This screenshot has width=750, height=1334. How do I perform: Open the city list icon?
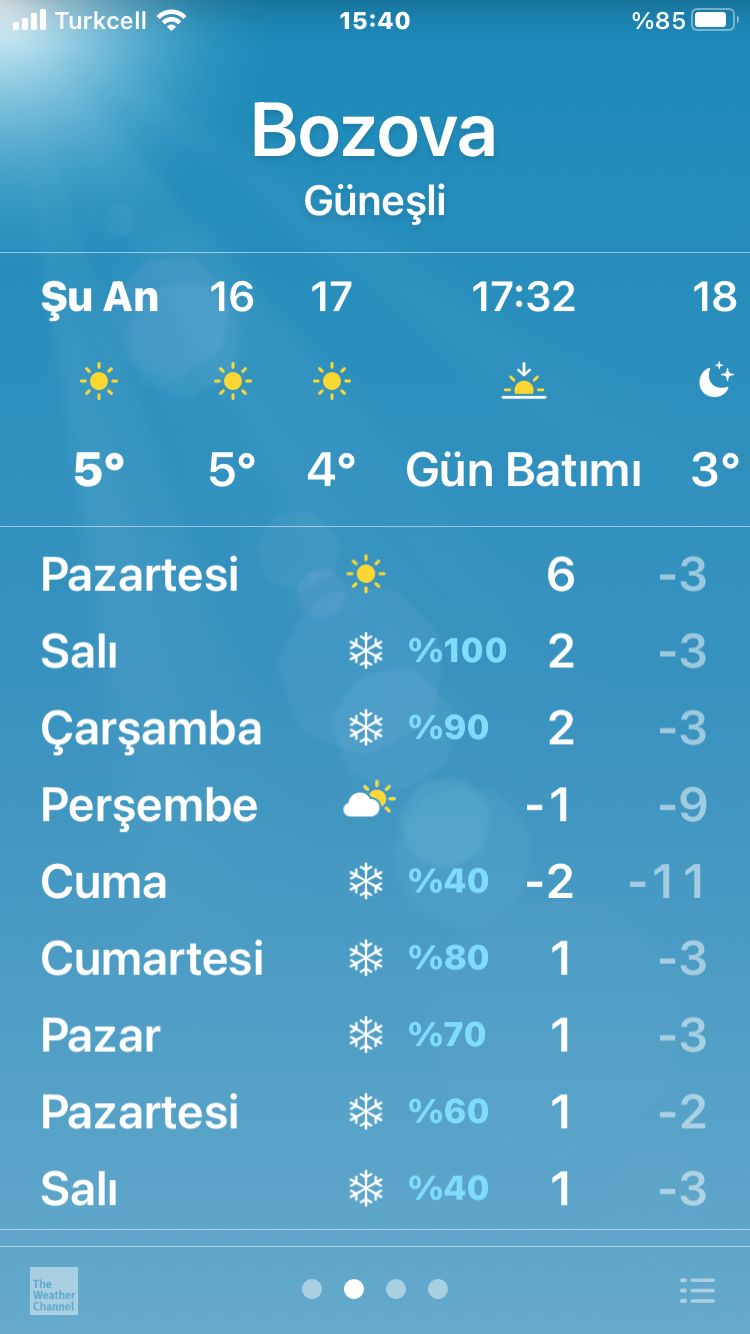pyautogui.click(x=697, y=1290)
